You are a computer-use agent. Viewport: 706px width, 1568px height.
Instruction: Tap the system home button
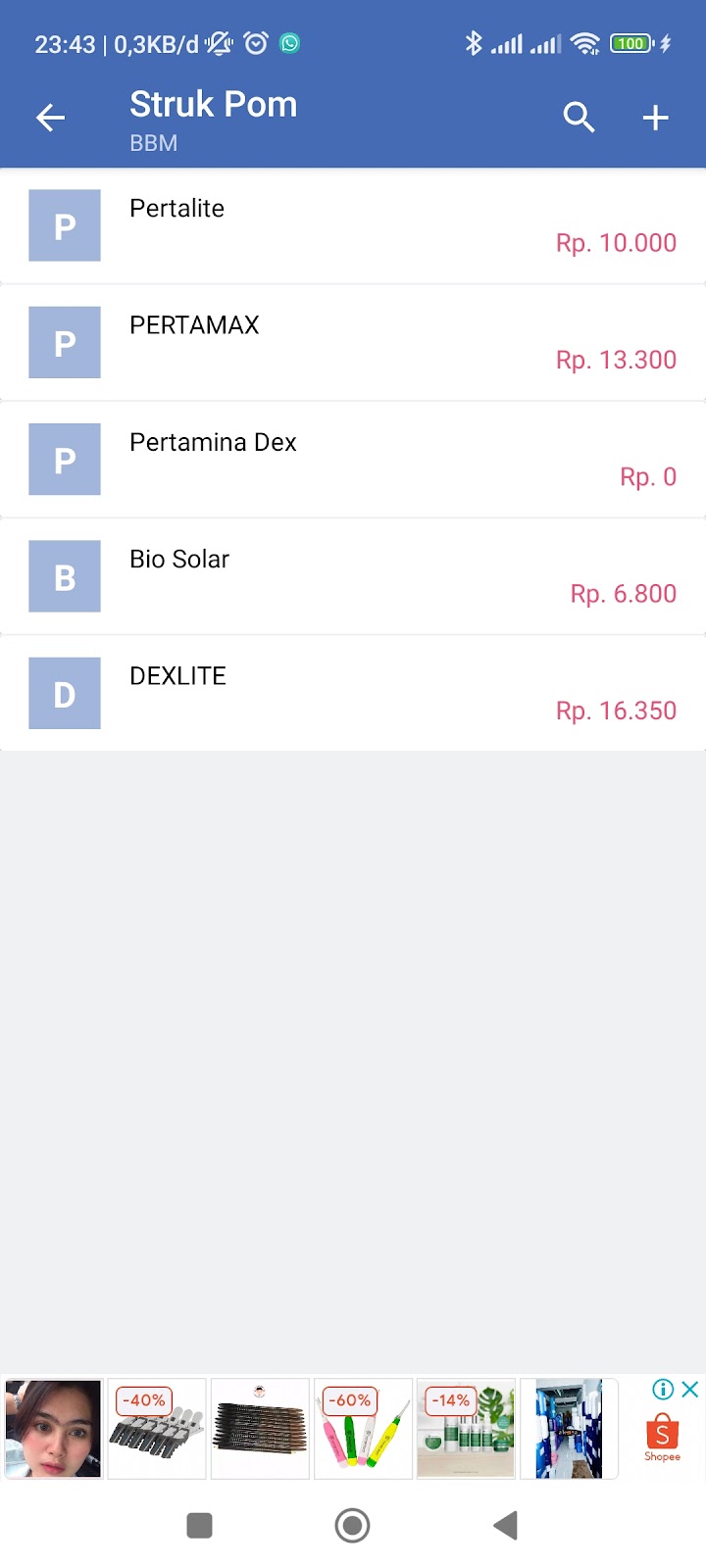(x=352, y=1525)
